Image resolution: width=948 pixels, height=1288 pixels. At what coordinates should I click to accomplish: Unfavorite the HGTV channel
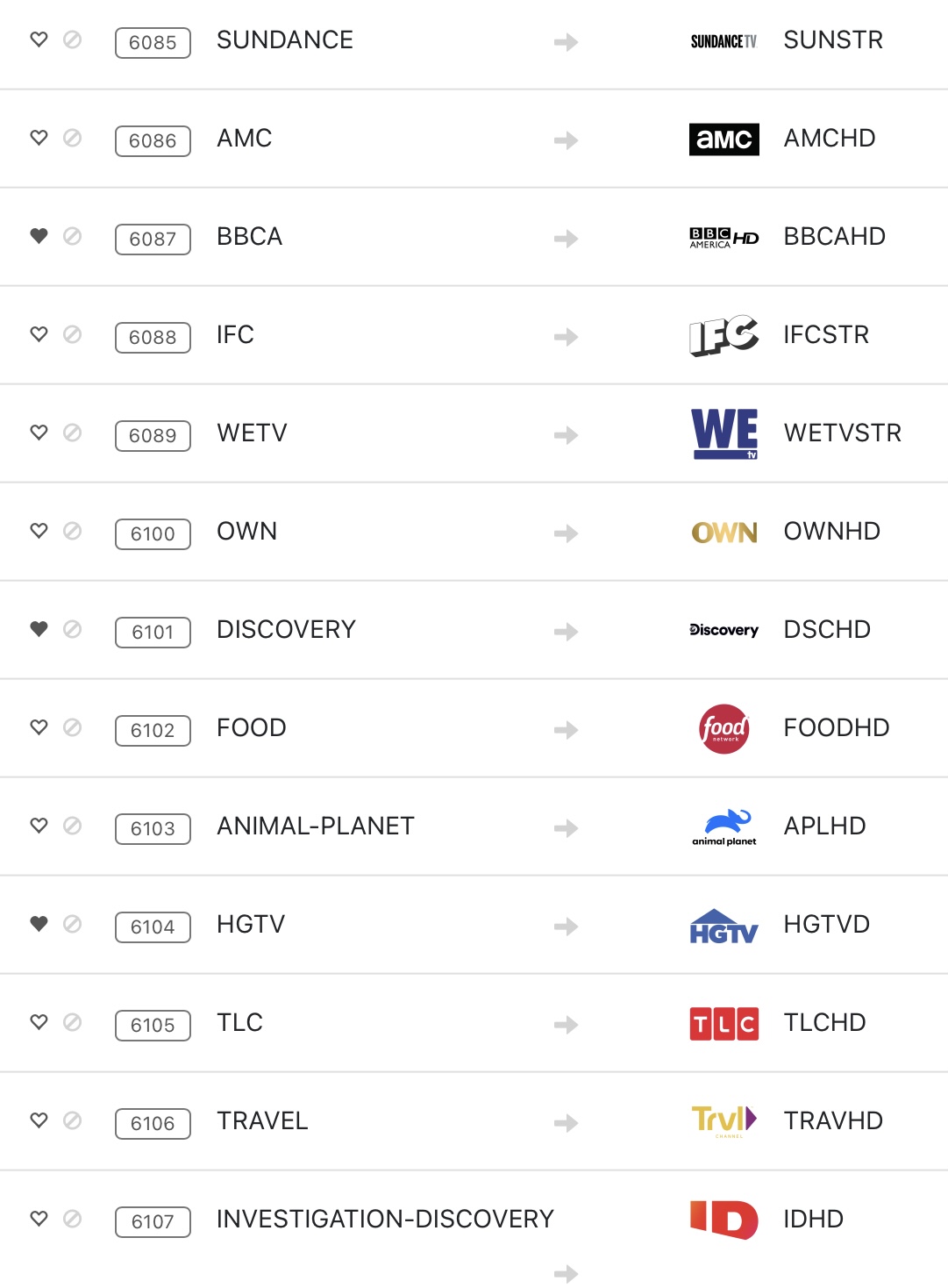(39, 924)
